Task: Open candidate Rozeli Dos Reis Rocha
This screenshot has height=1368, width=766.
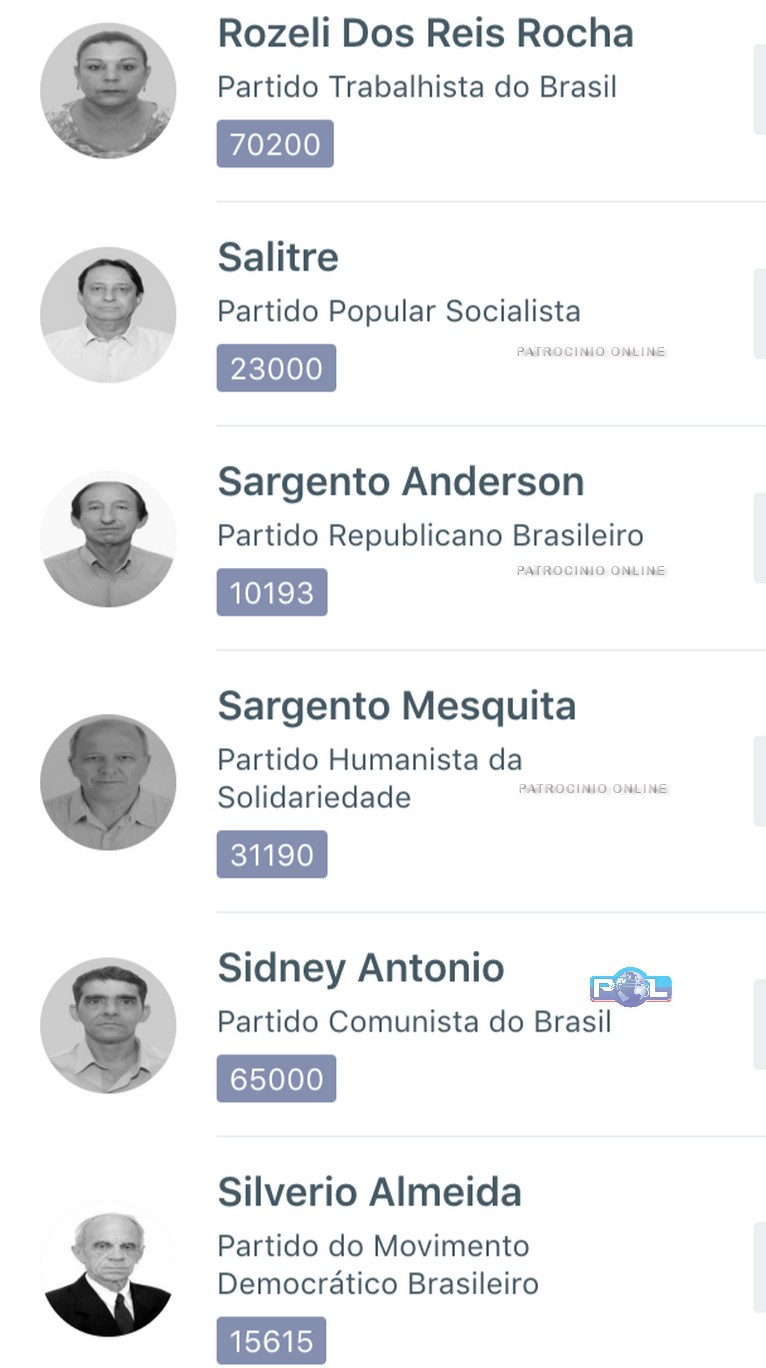Action: pyautogui.click(x=425, y=35)
